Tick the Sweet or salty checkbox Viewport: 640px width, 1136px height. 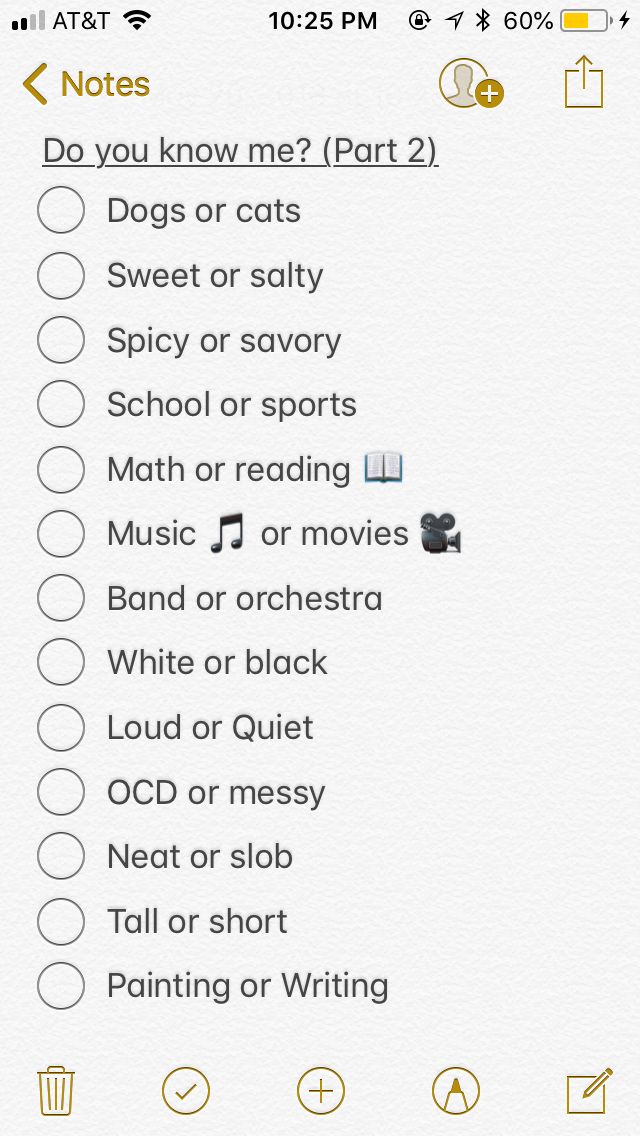(61, 275)
